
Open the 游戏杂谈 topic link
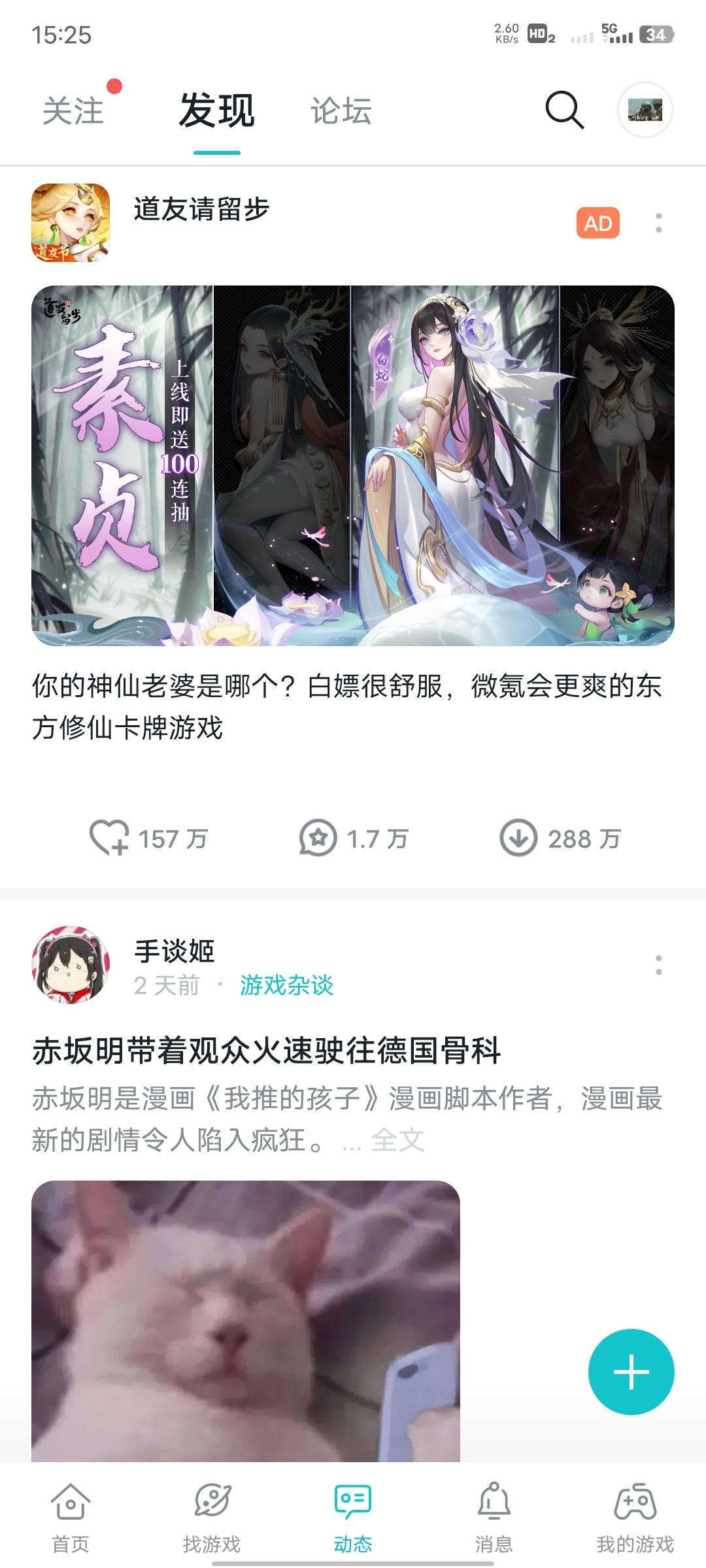(x=288, y=986)
